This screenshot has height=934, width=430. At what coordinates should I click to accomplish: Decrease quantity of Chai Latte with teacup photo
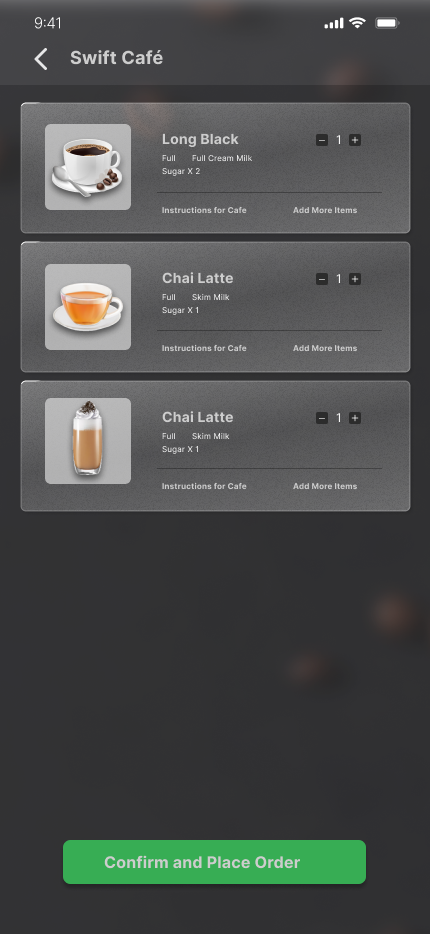point(322,279)
